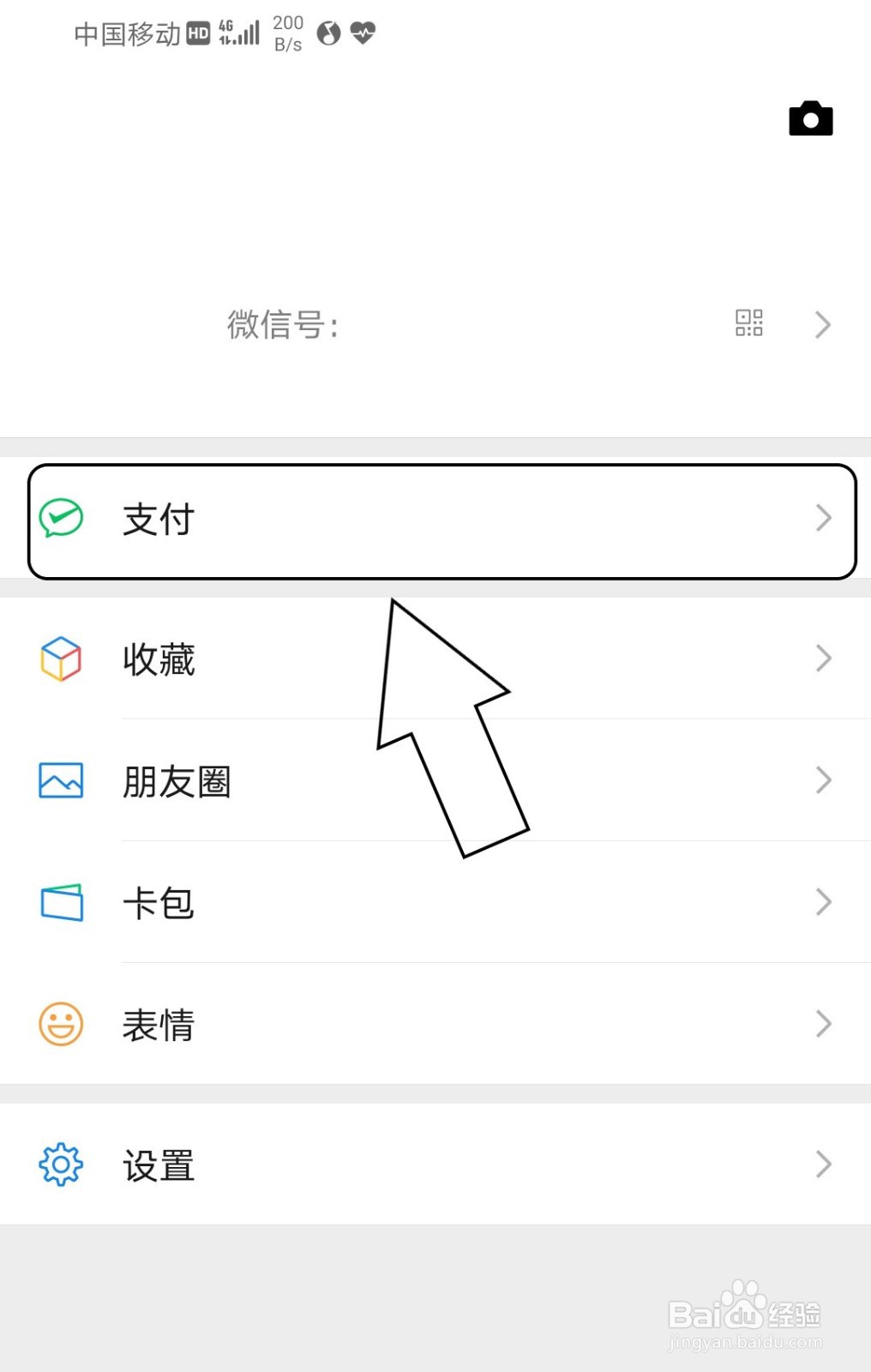The height and width of the screenshot is (1372, 871).
Task: Open the 表情 sticker smiley icon
Action: coord(60,1024)
